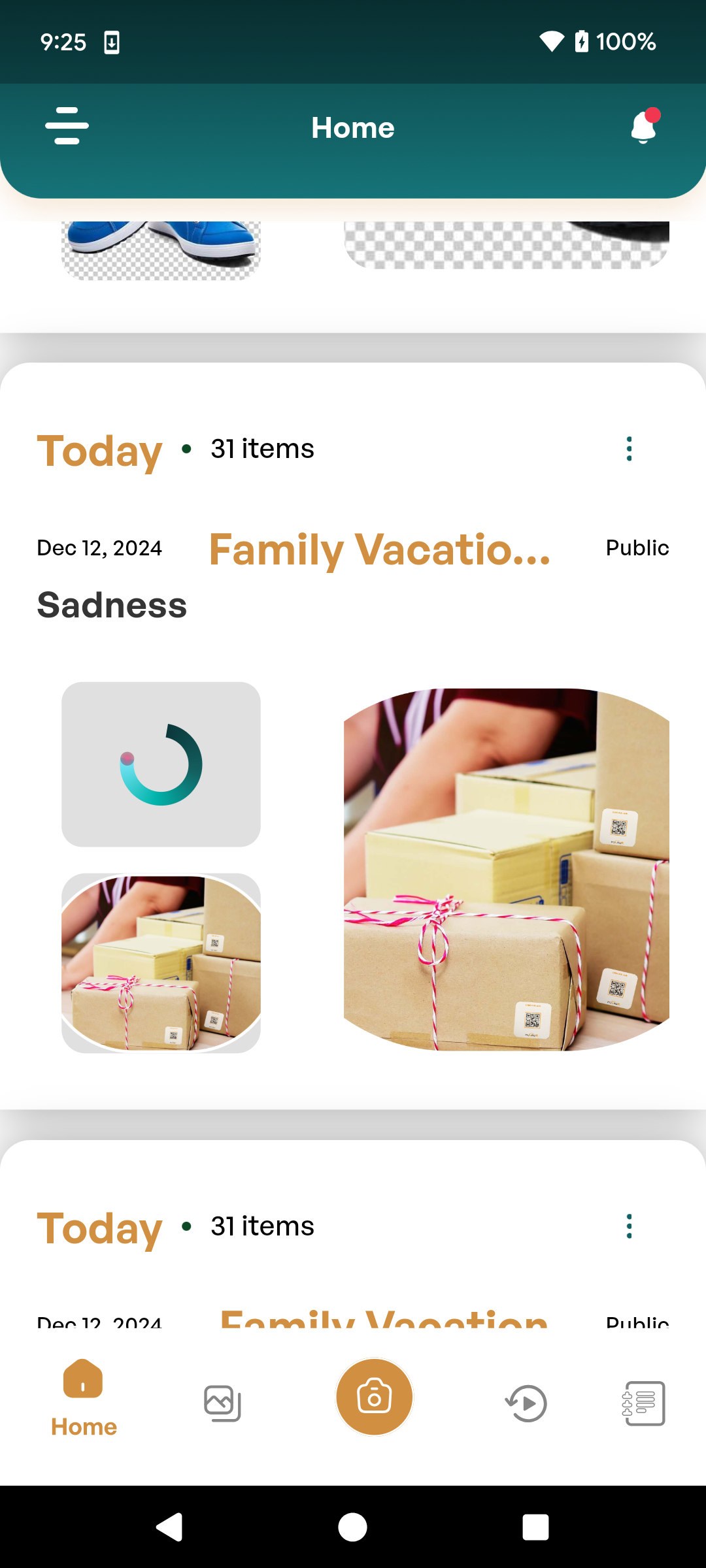Tap the system home button
The height and width of the screenshot is (1568, 706).
click(x=352, y=1527)
